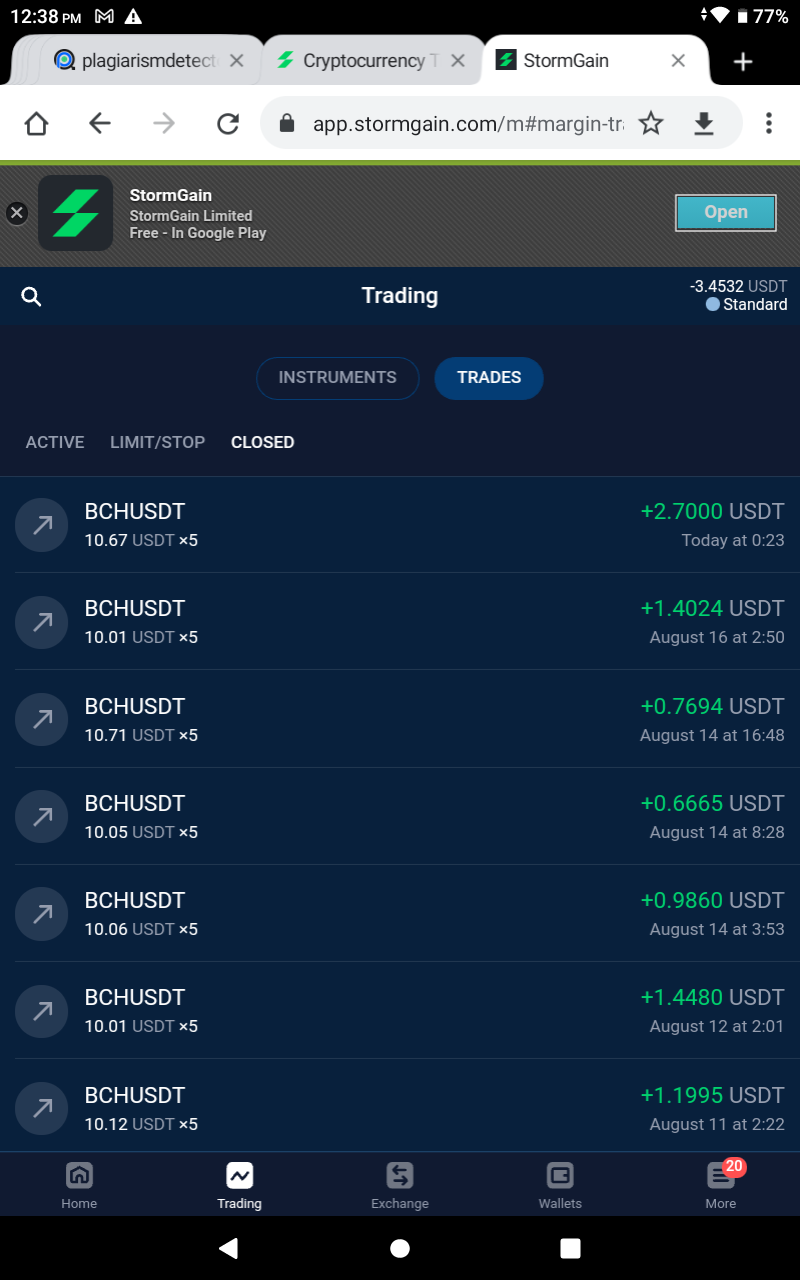Open the trade with +0.9860 USDT profit
800x1280 pixels.
point(400,913)
